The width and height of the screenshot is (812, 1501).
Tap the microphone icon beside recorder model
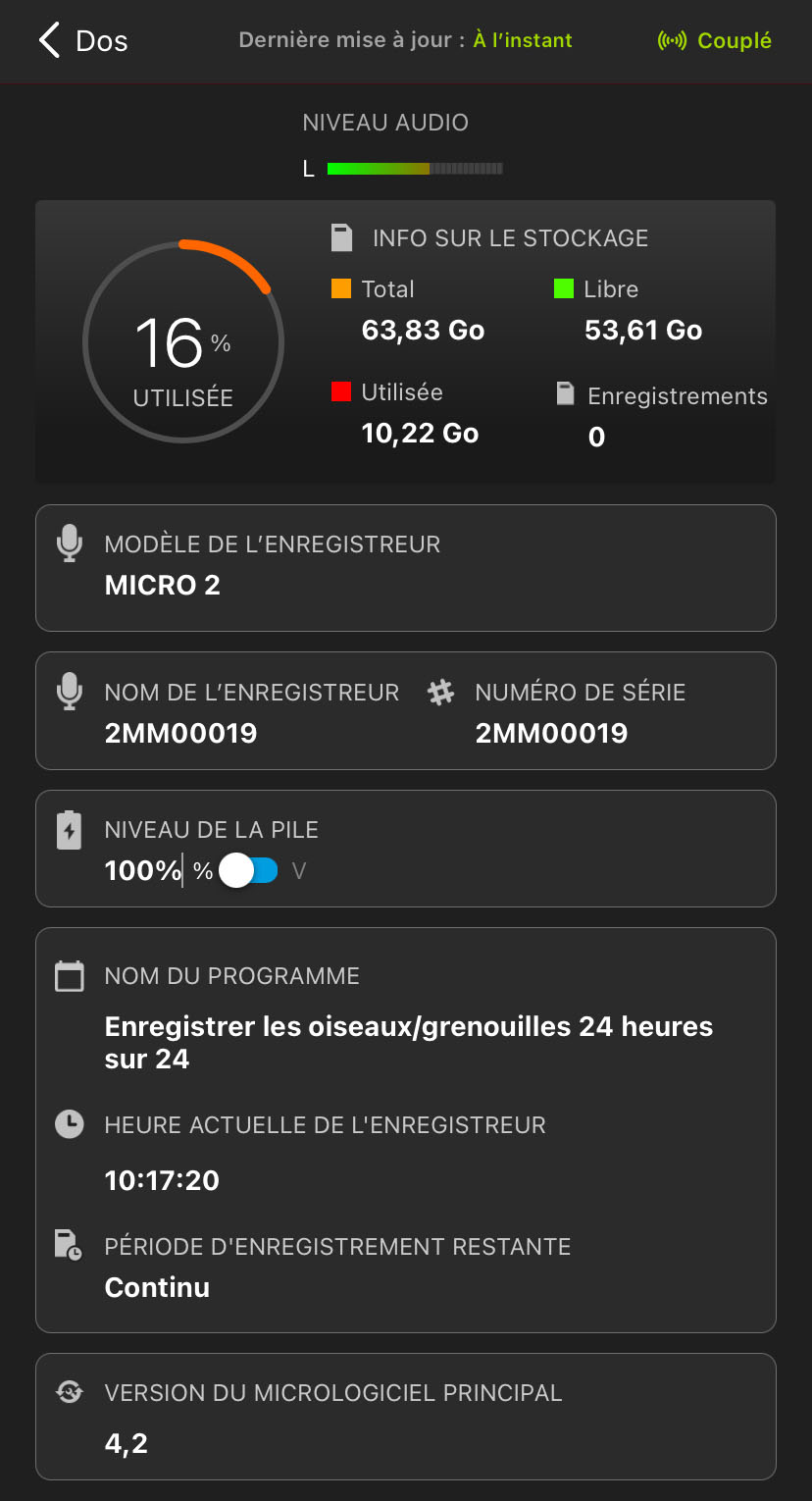70,543
